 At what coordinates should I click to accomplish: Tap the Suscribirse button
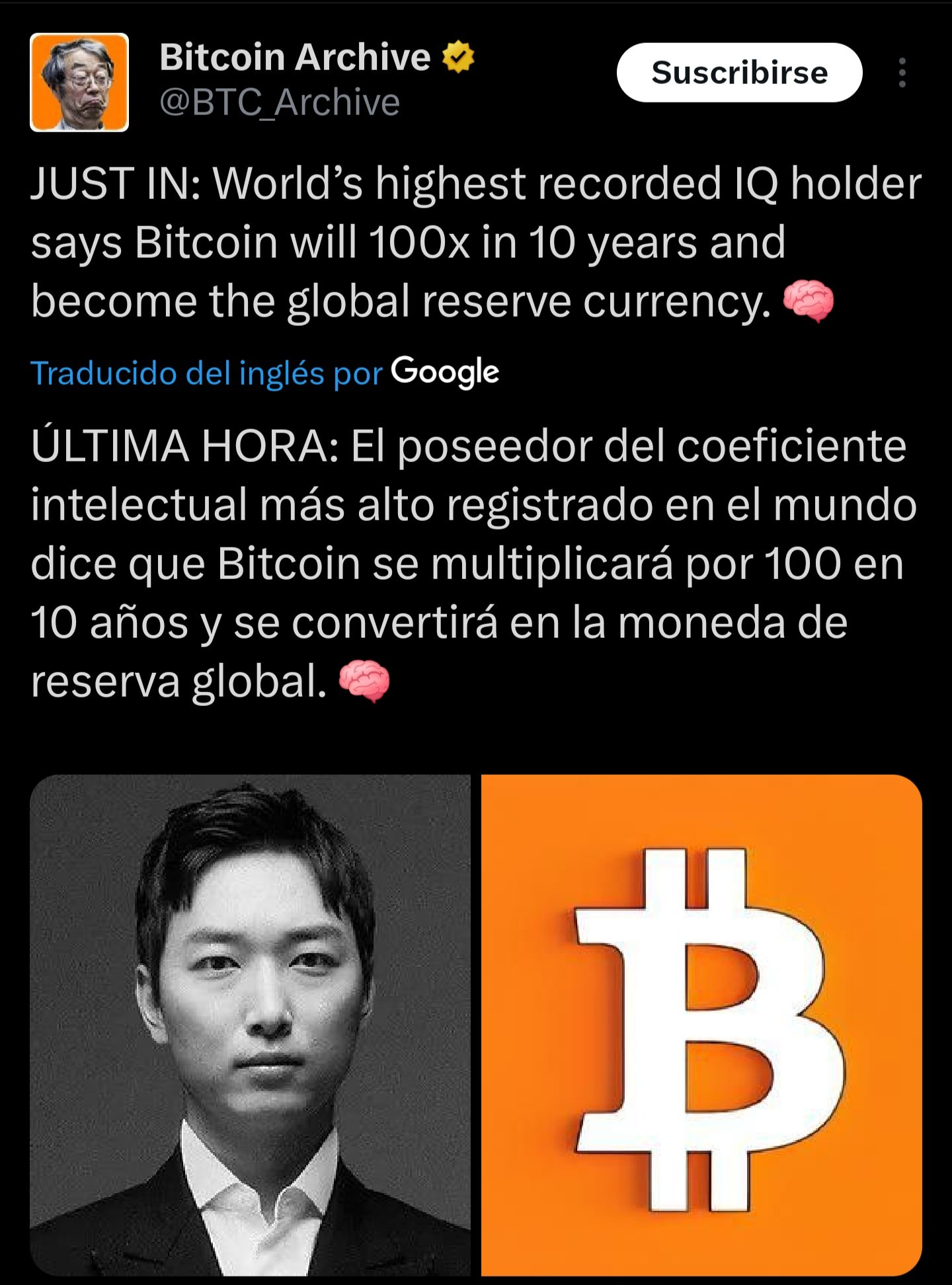(x=738, y=73)
